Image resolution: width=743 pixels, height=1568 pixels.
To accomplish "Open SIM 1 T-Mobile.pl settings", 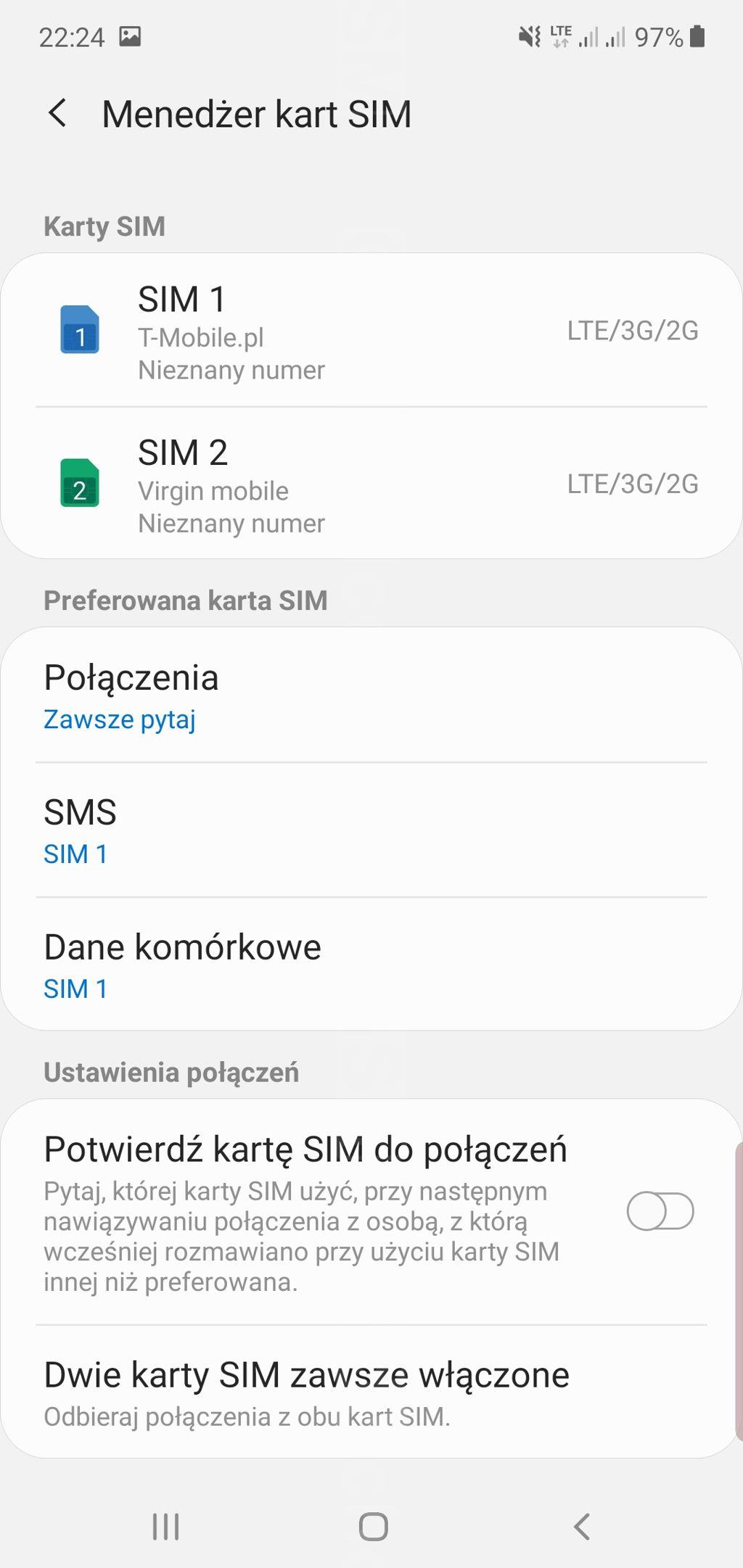I will pos(370,331).
